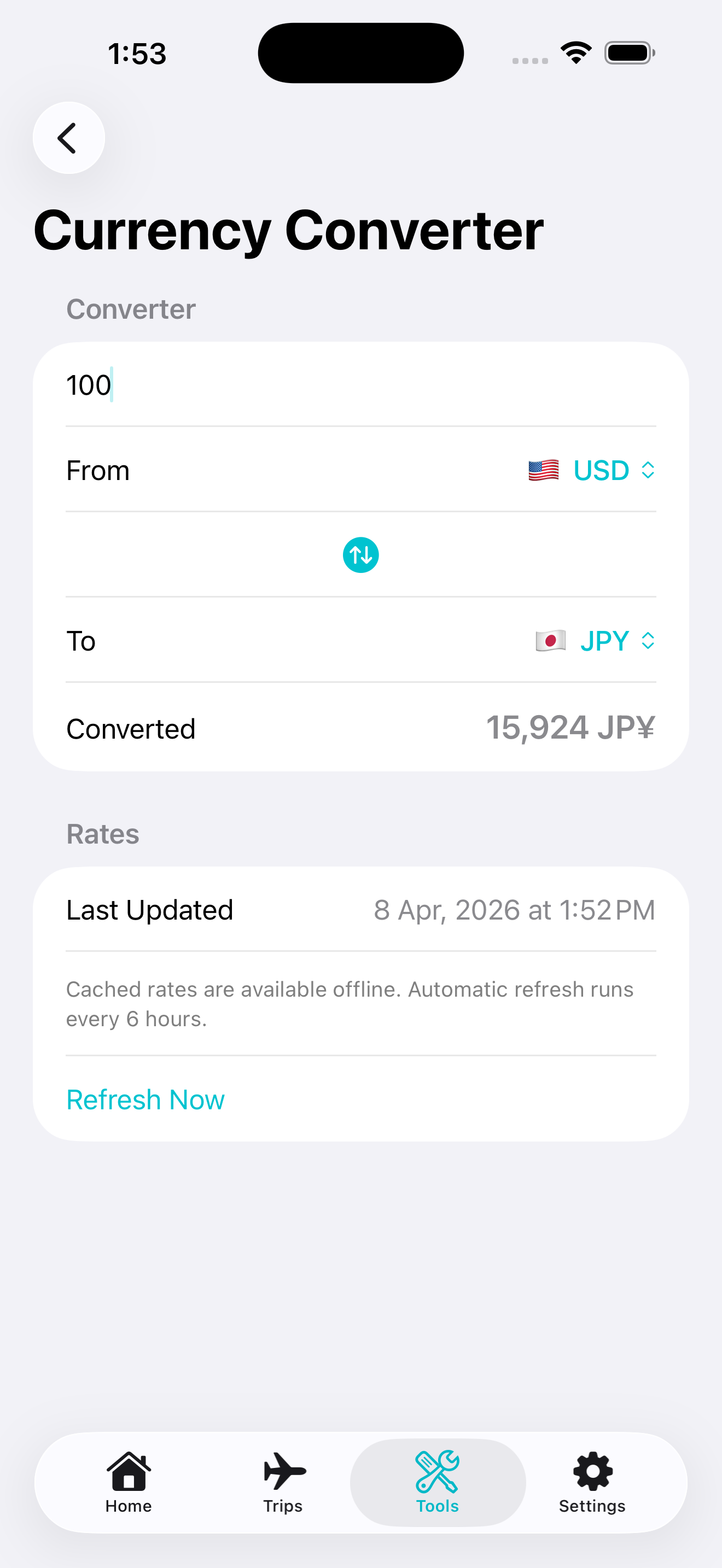
Task: Tap the Converted value 15,924 JP¥
Action: coord(571,727)
